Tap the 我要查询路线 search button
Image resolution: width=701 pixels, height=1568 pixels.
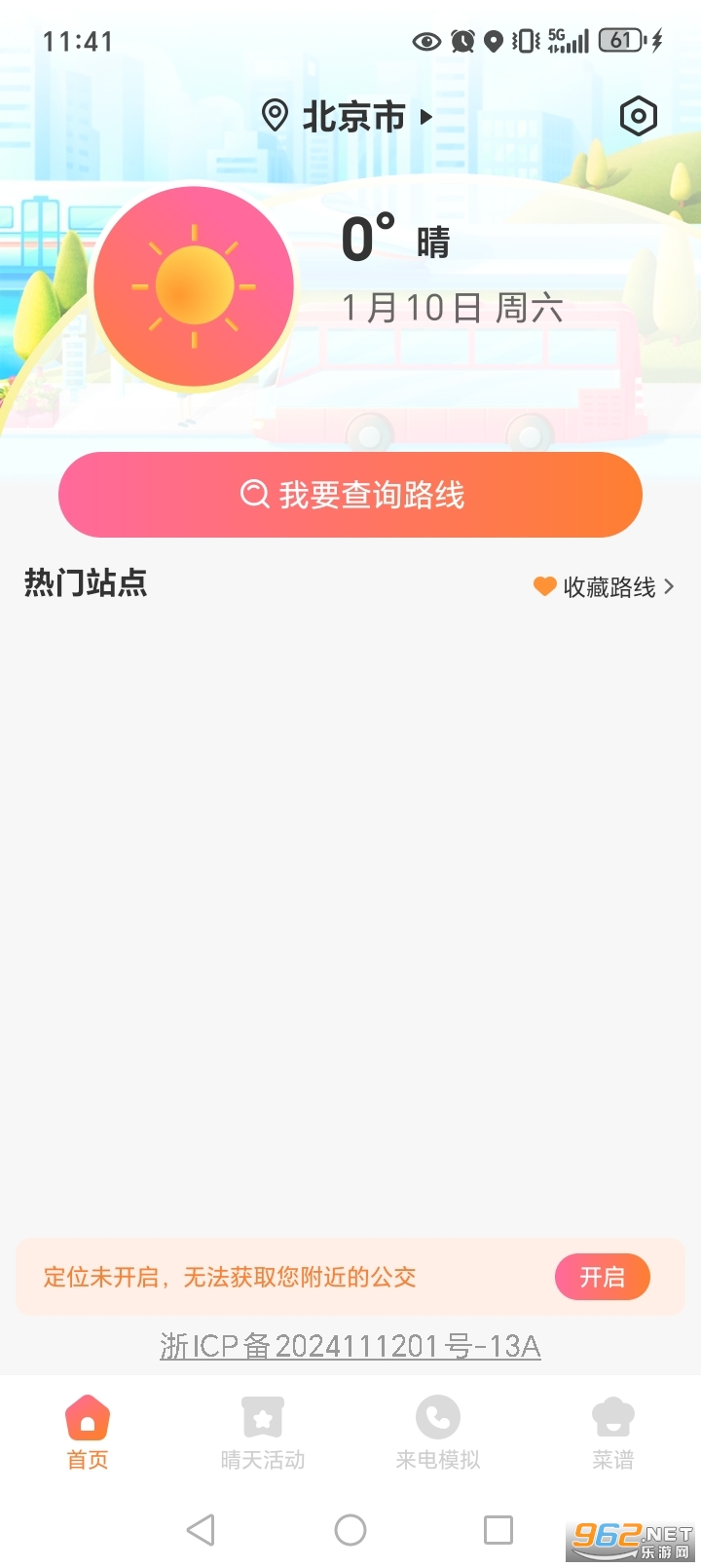coord(350,495)
